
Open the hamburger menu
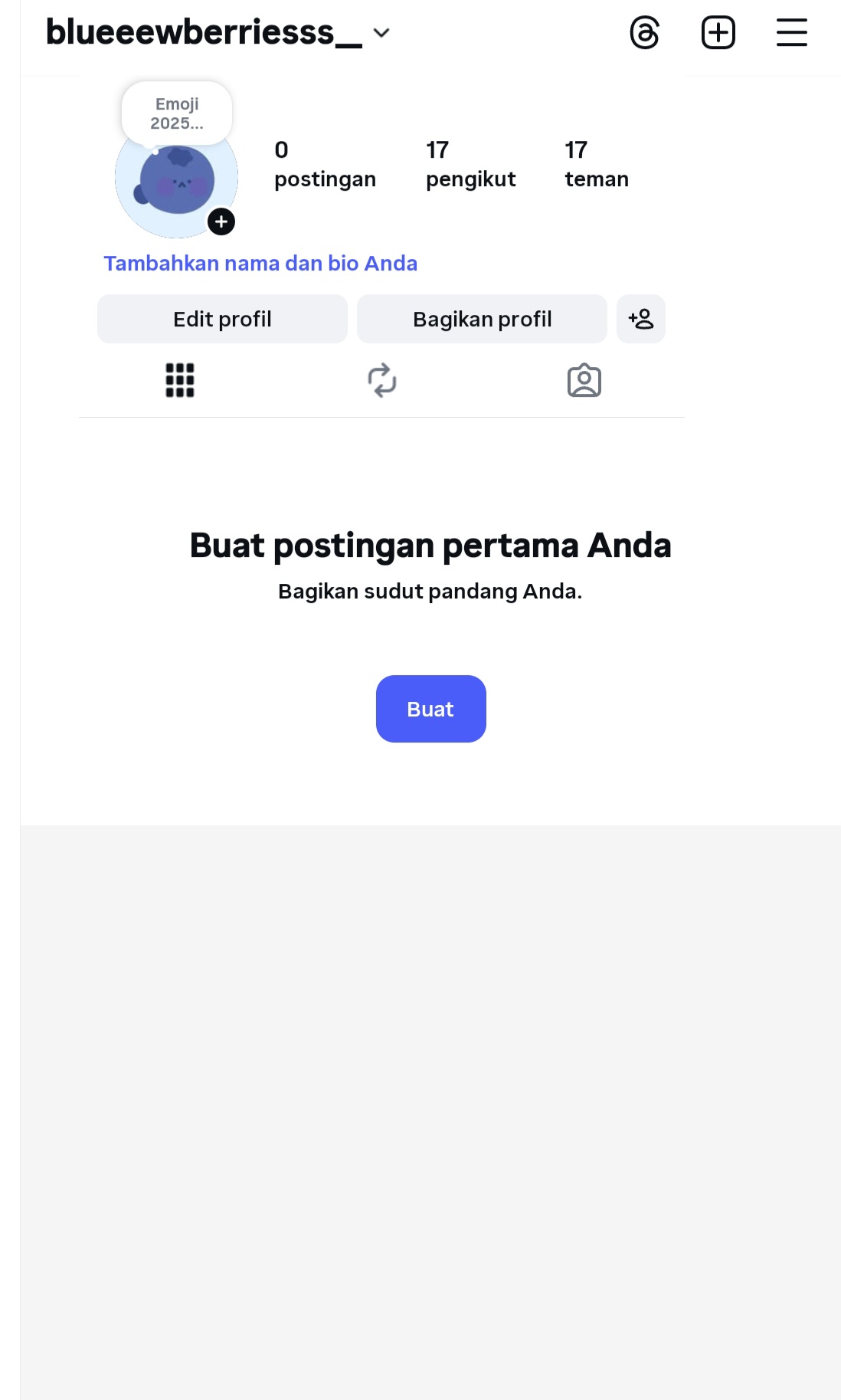[x=791, y=33]
